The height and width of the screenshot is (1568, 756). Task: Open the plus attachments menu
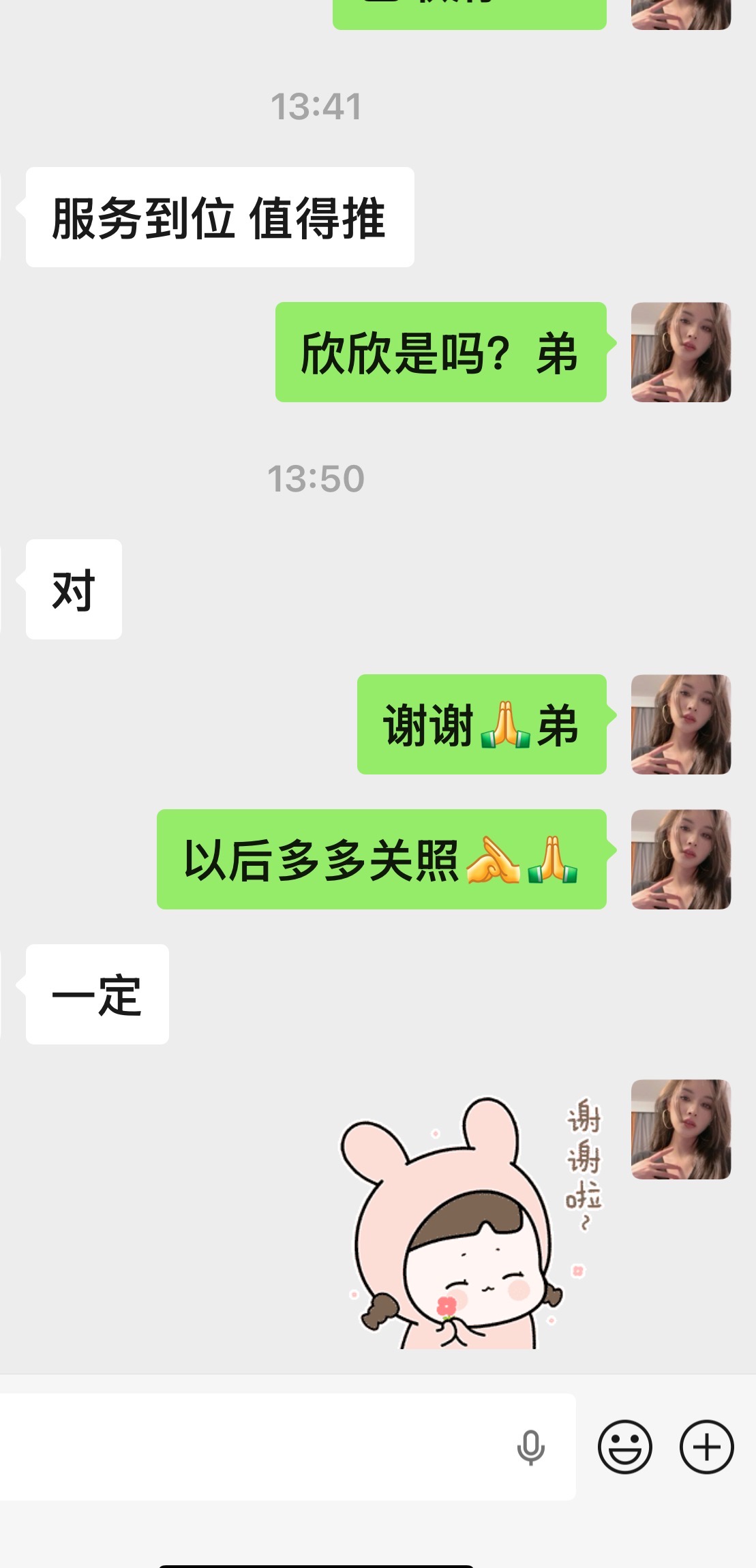pyautogui.click(x=706, y=1447)
